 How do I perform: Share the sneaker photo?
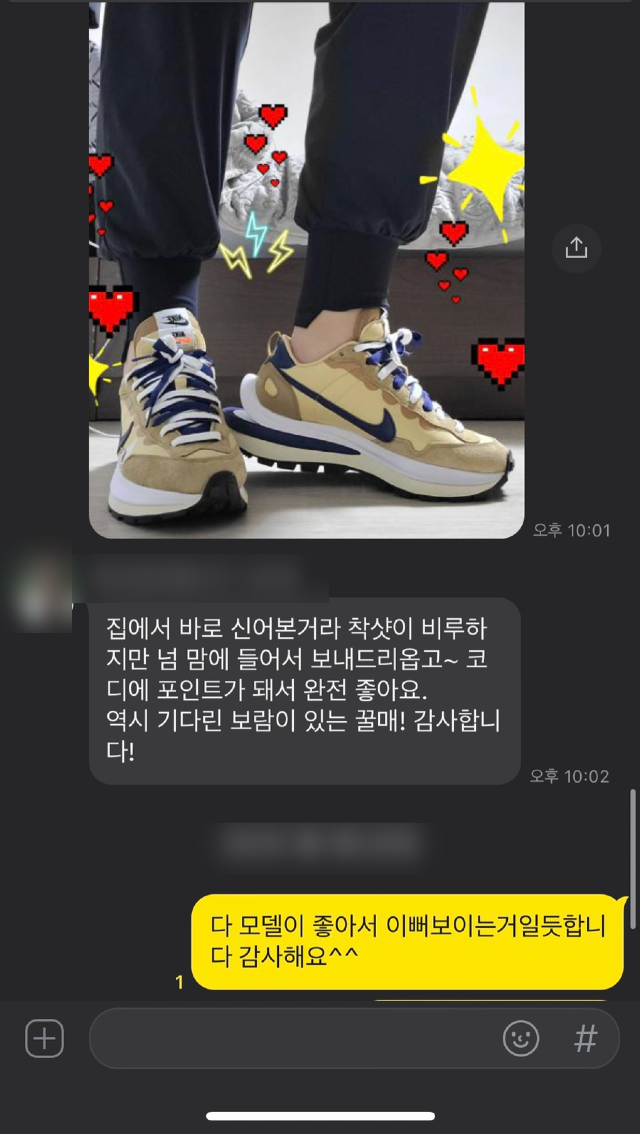[576, 248]
